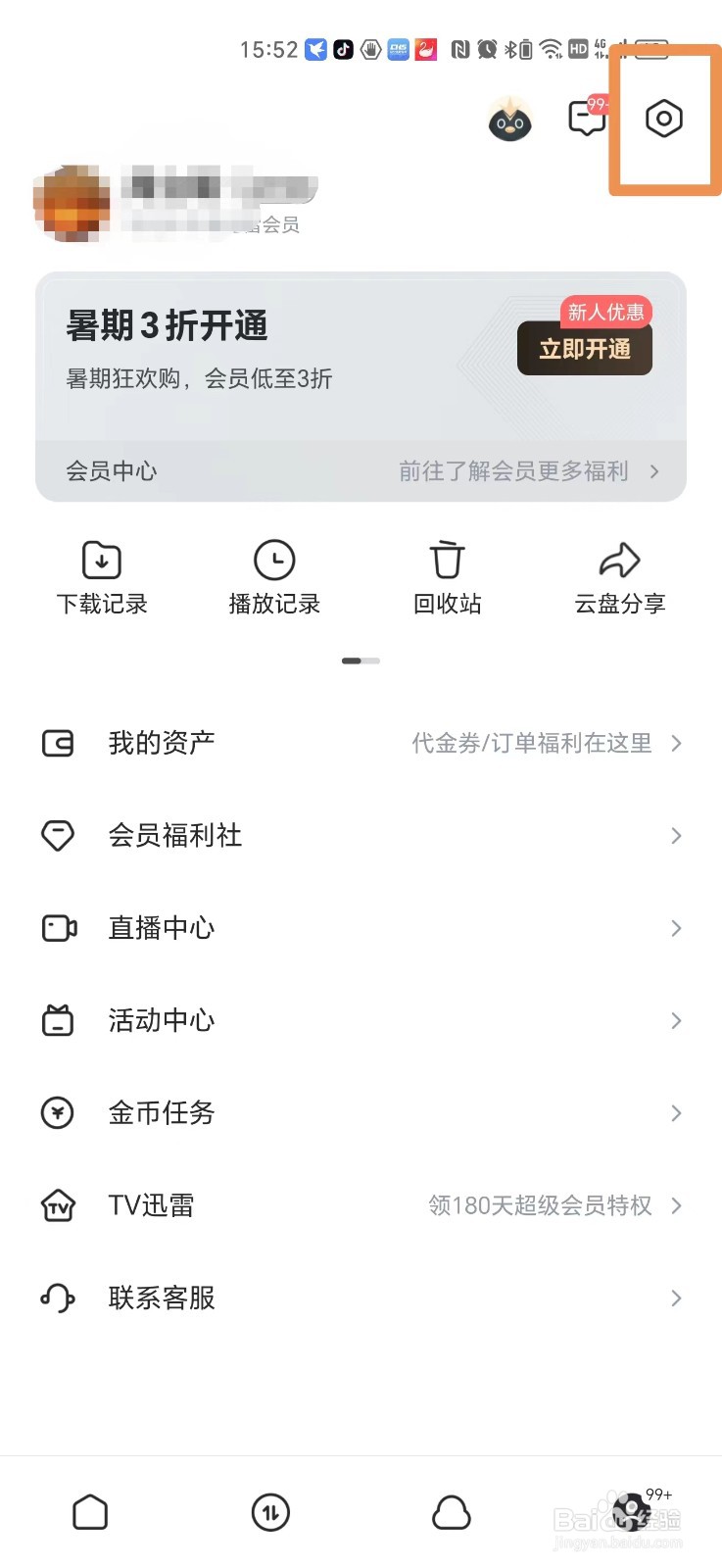Expand the 会员福利社 row arrow
722x1568 pixels.
tap(675, 835)
